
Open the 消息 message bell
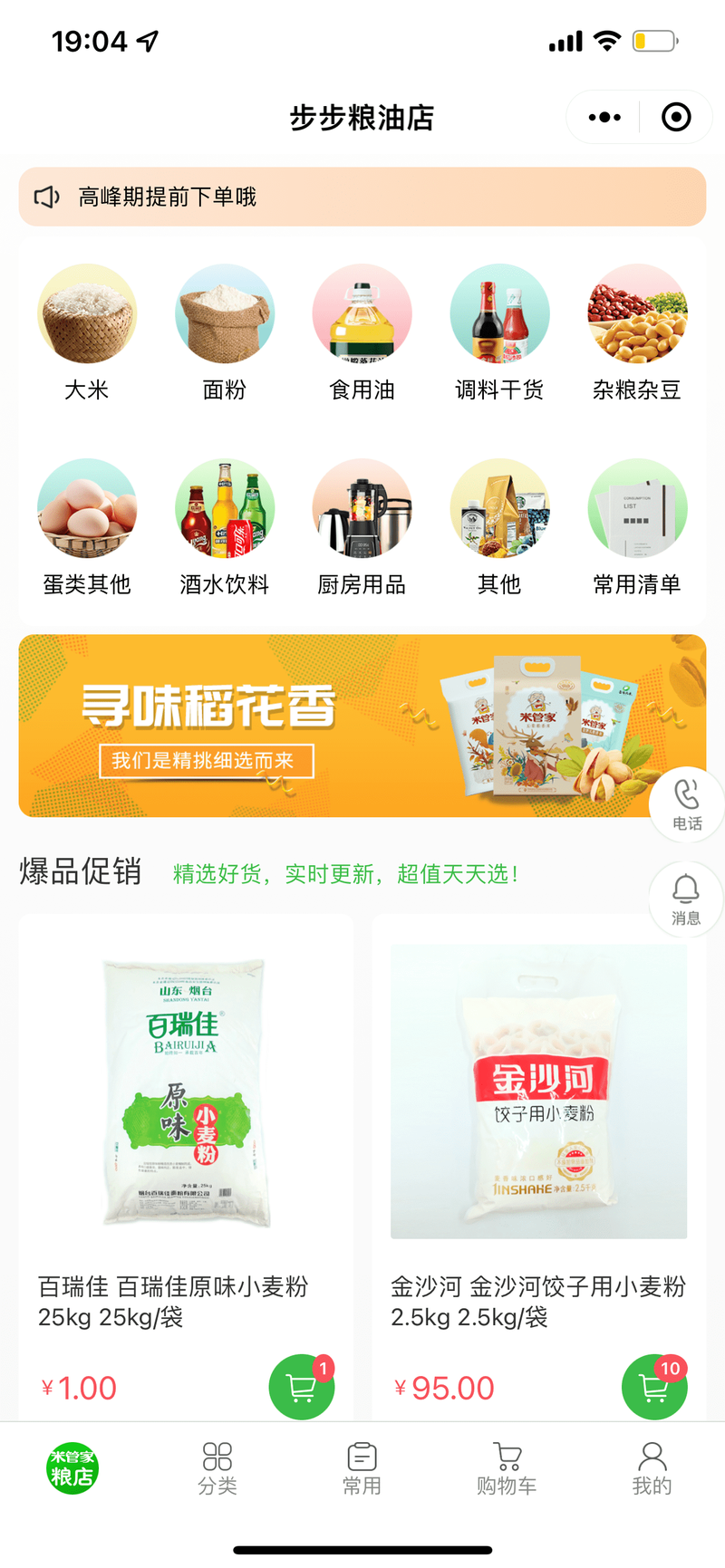tap(686, 899)
